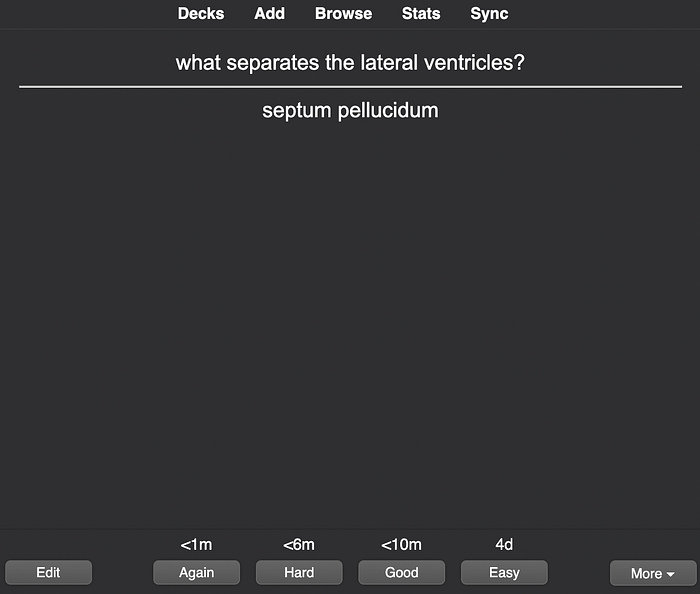The width and height of the screenshot is (700, 594).
Task: Rate the card Easy
Action: 504,572
